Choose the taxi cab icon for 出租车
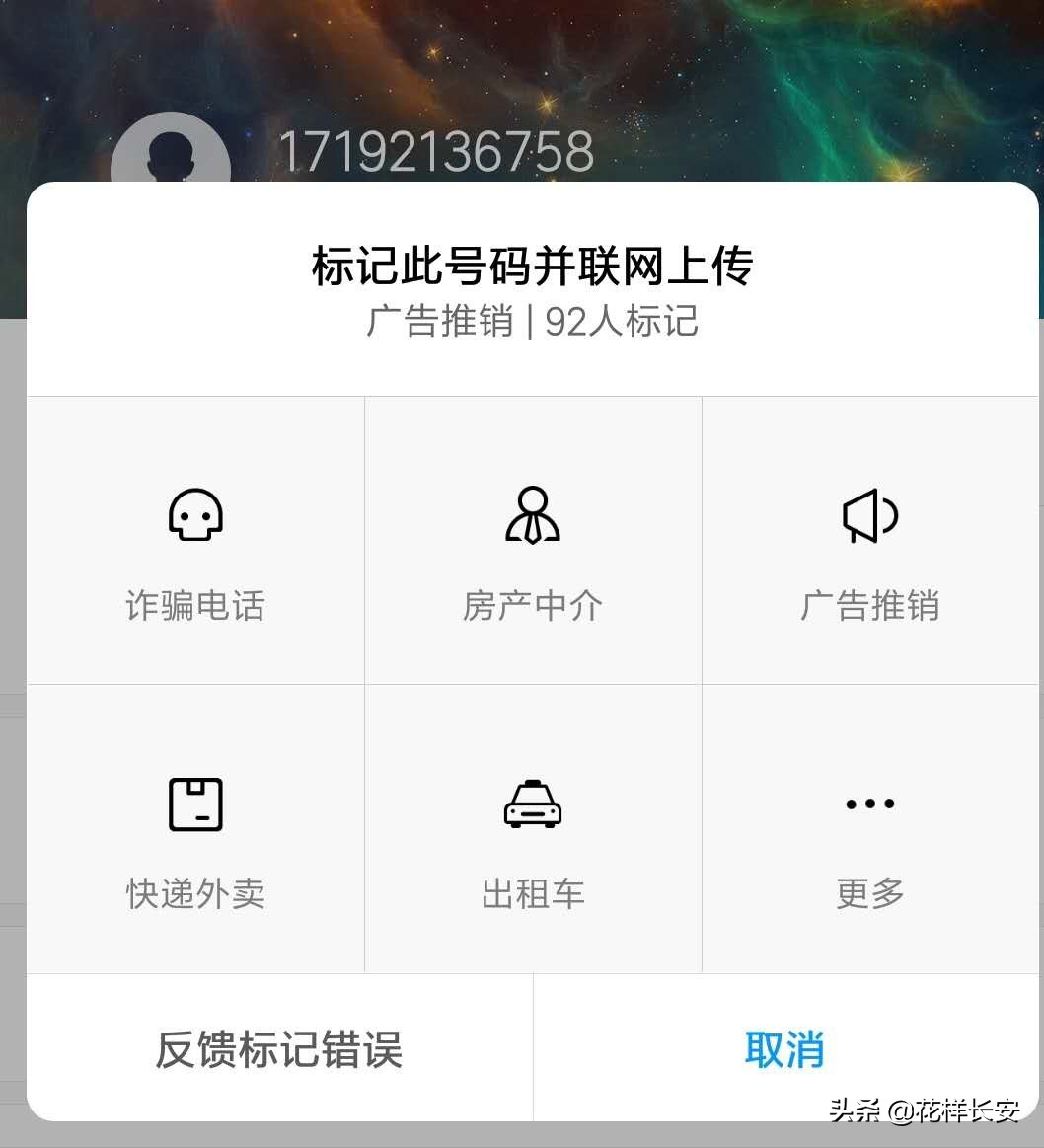The image size is (1044, 1148). pos(532,803)
